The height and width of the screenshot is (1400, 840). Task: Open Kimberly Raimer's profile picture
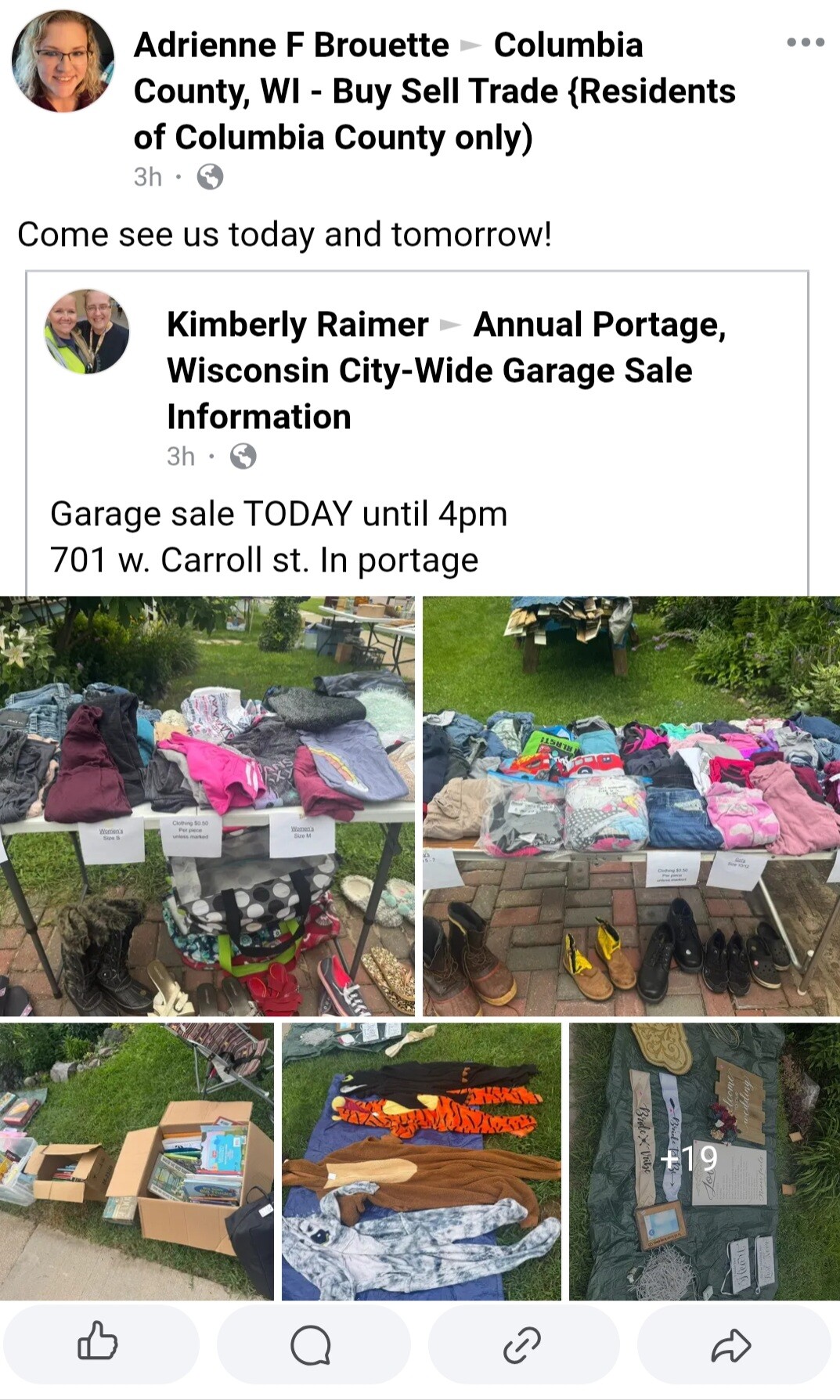point(86,331)
